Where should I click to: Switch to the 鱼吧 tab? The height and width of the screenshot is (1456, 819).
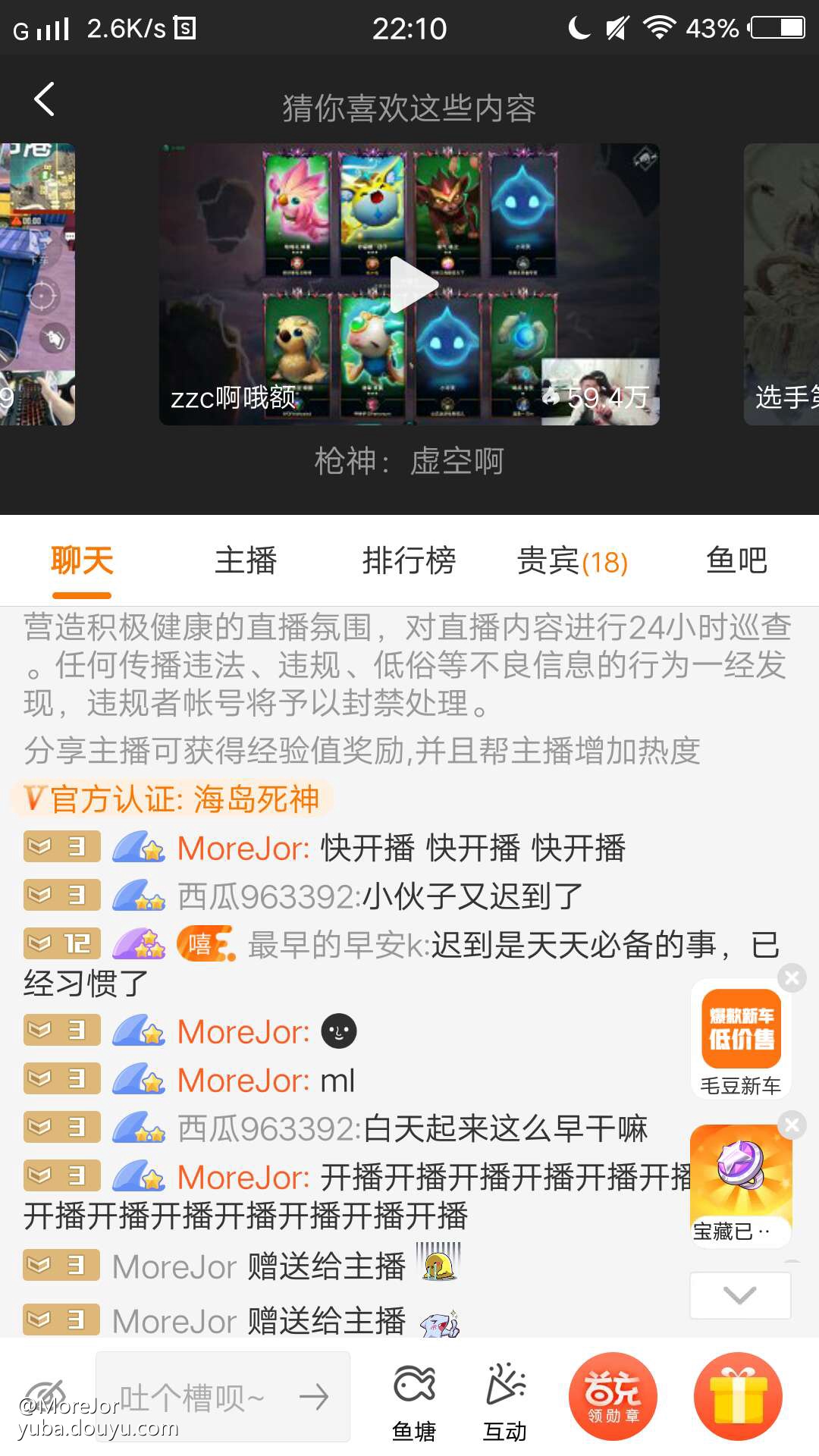pyautogui.click(x=736, y=562)
